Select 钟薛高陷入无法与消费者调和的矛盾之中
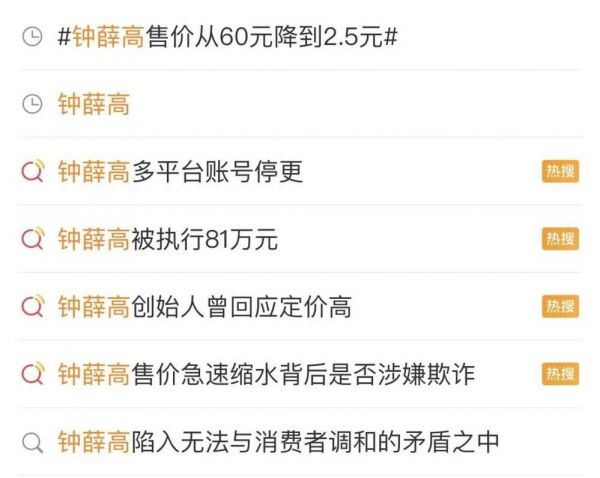This screenshot has width=600, height=478. 278,441
